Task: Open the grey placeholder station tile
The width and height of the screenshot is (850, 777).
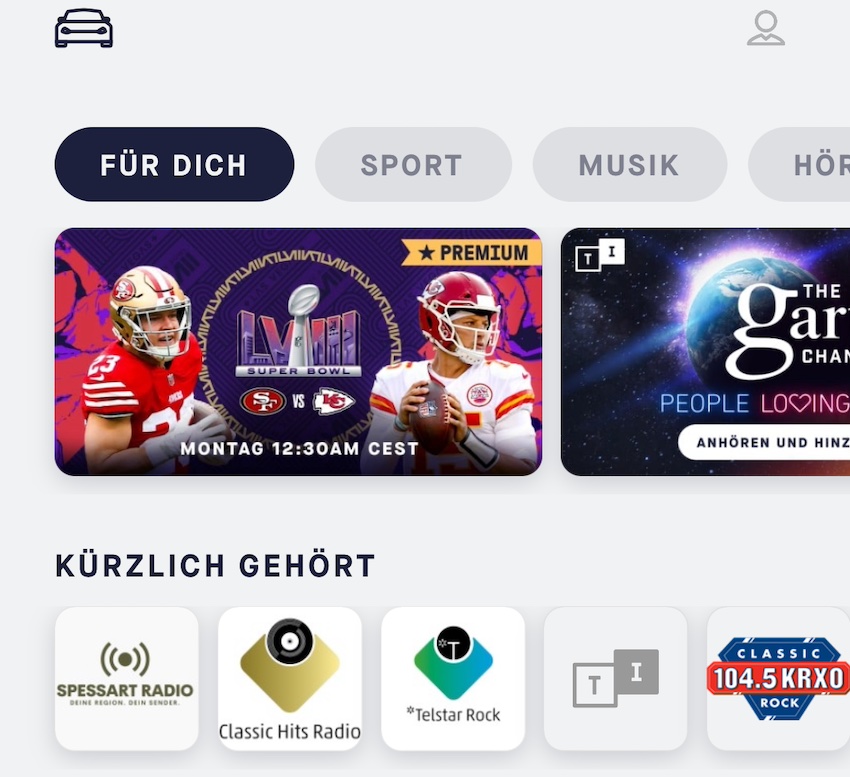Action: click(x=616, y=678)
